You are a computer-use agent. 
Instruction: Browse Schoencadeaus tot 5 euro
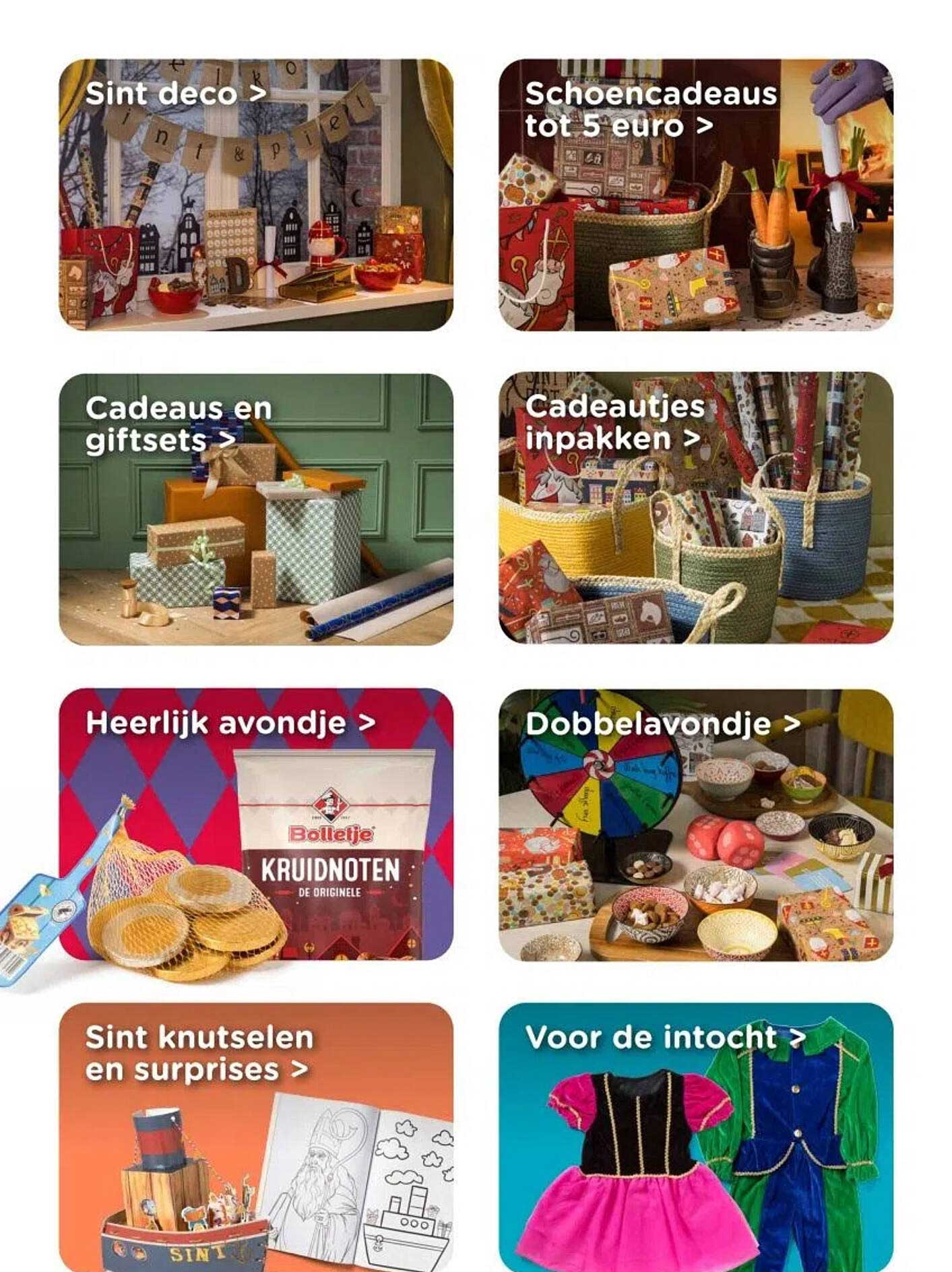point(695,195)
